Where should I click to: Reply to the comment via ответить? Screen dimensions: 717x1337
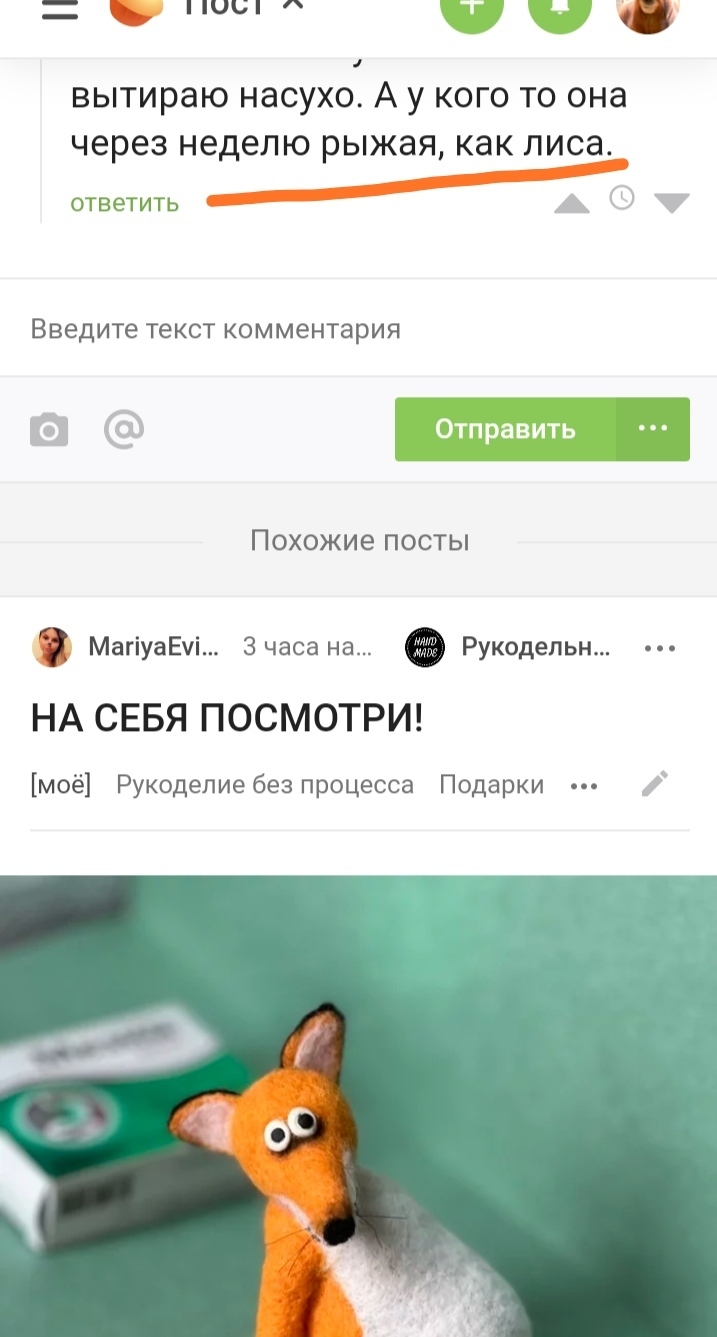tap(124, 203)
